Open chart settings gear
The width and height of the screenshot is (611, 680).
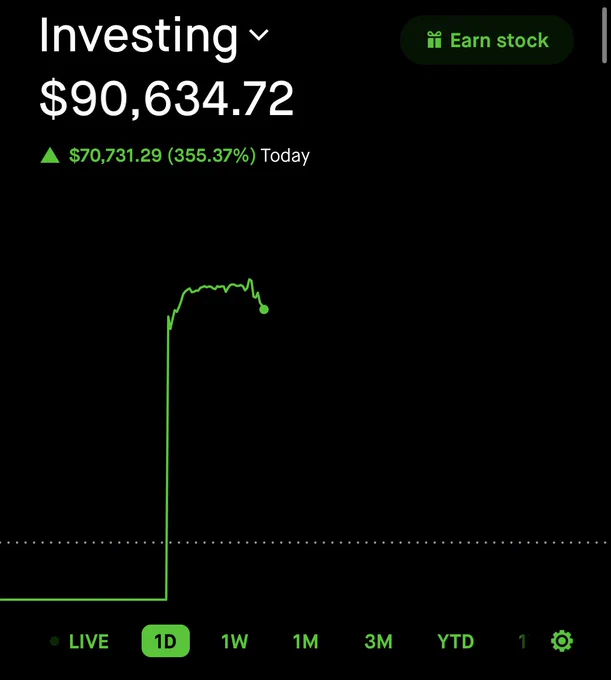coord(562,641)
